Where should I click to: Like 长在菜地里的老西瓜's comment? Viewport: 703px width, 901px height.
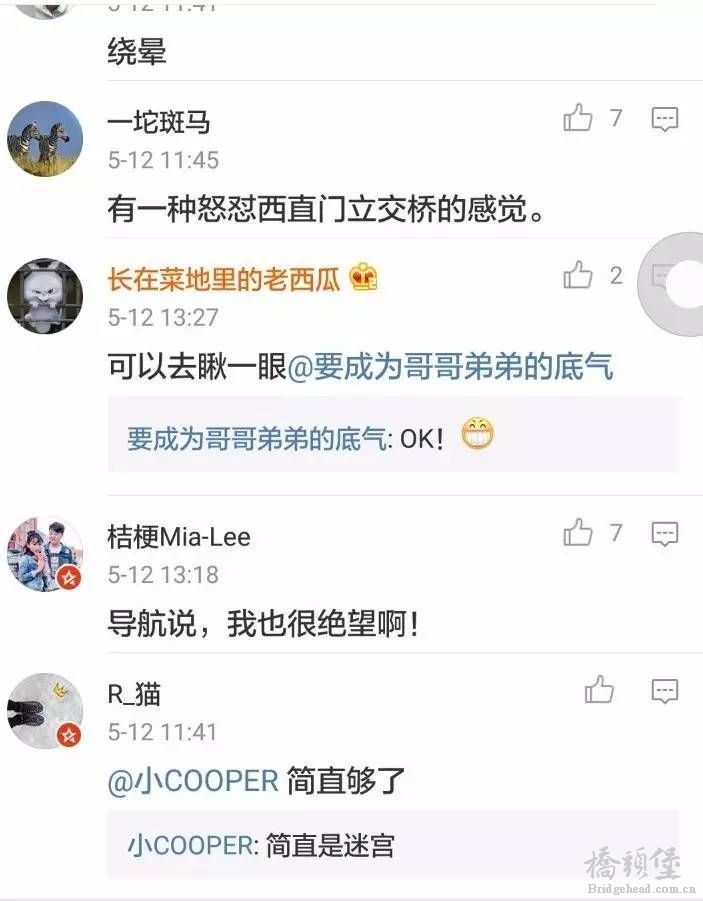click(x=578, y=275)
